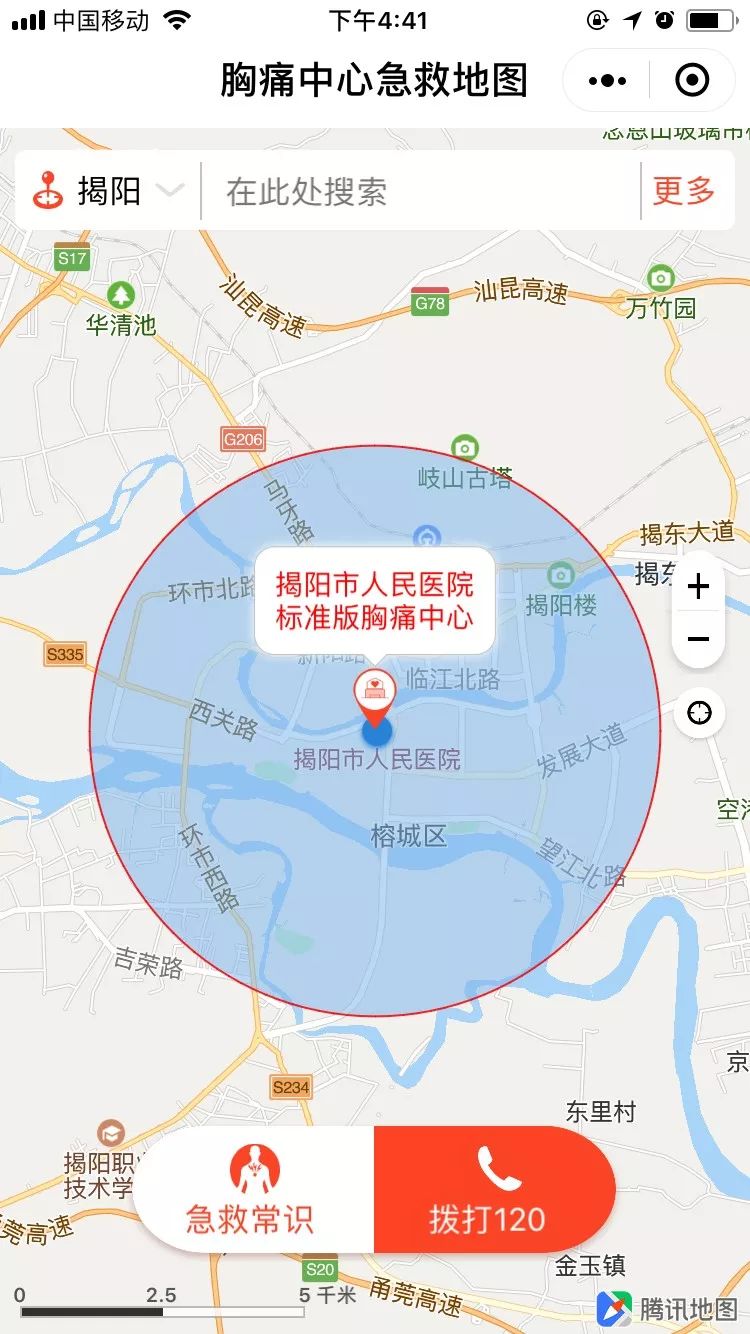Zoom in the map with plus button
This screenshot has height=1334, width=750.
(x=699, y=586)
